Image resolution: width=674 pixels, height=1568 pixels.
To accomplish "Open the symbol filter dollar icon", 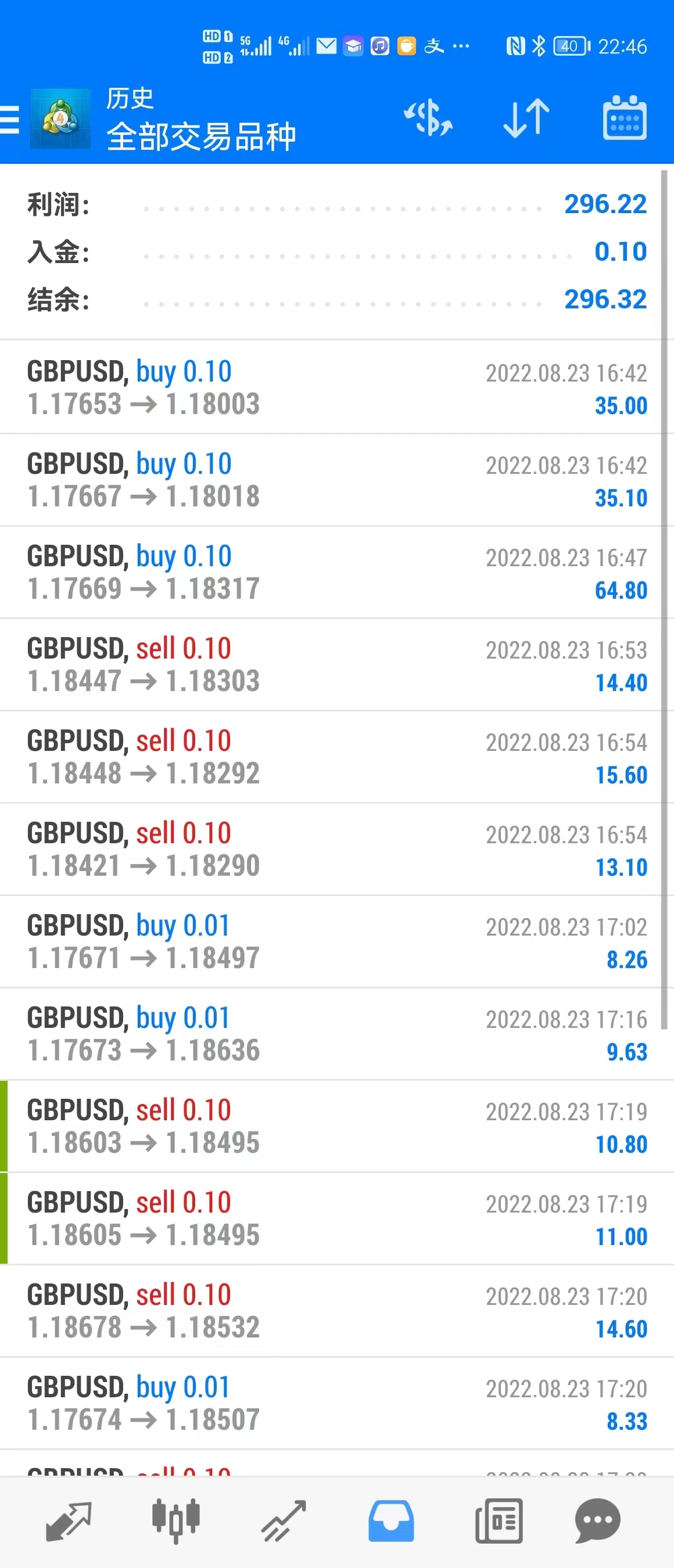I will [428, 117].
